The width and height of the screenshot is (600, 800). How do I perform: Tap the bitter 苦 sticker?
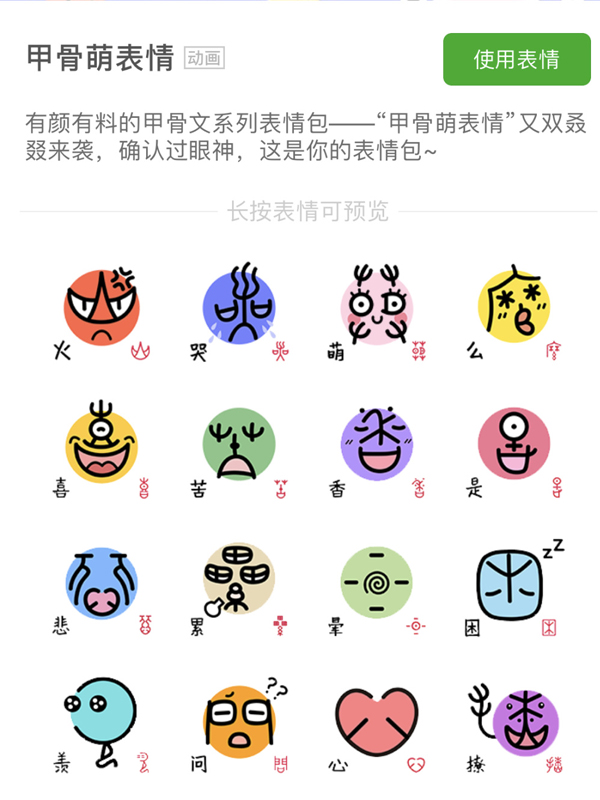(239, 445)
